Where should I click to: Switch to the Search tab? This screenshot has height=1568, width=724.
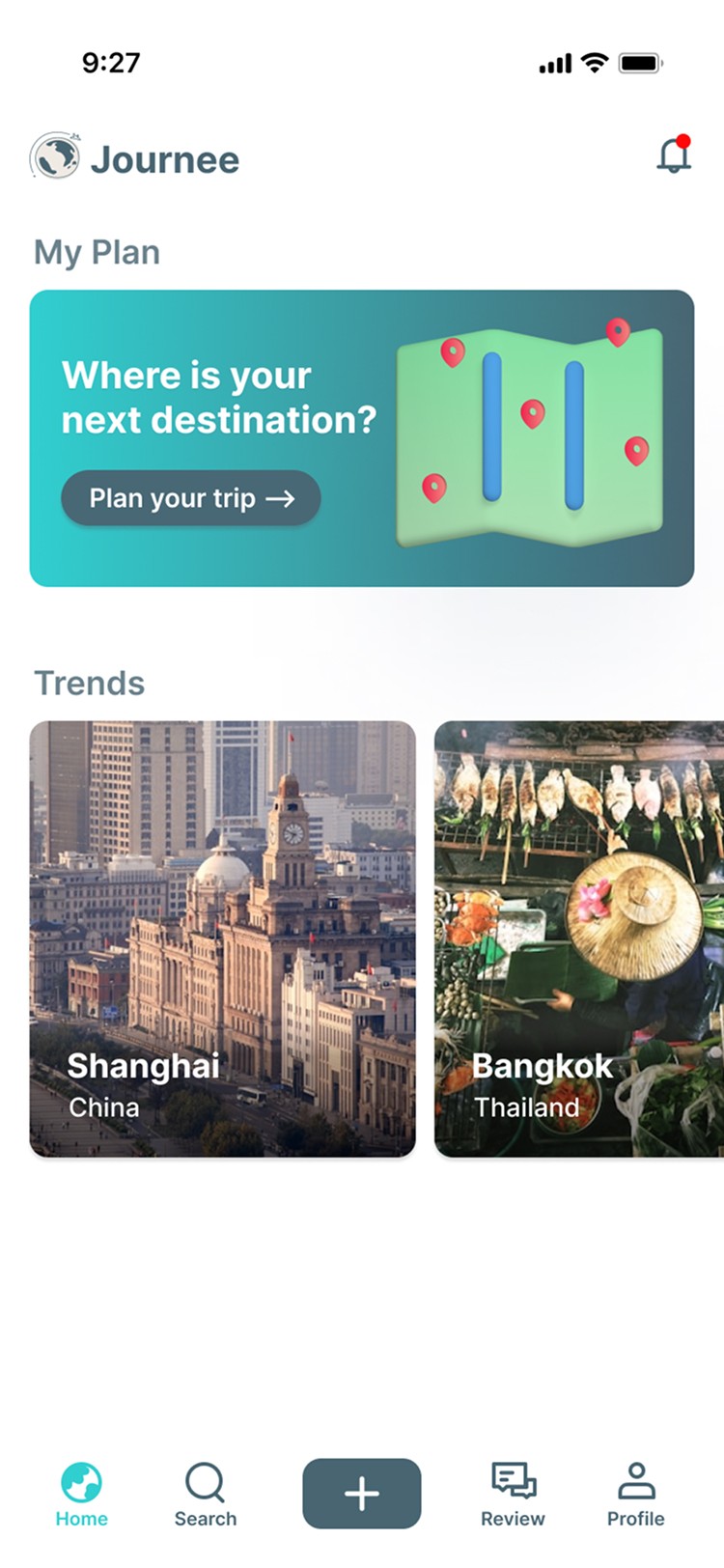click(205, 1495)
